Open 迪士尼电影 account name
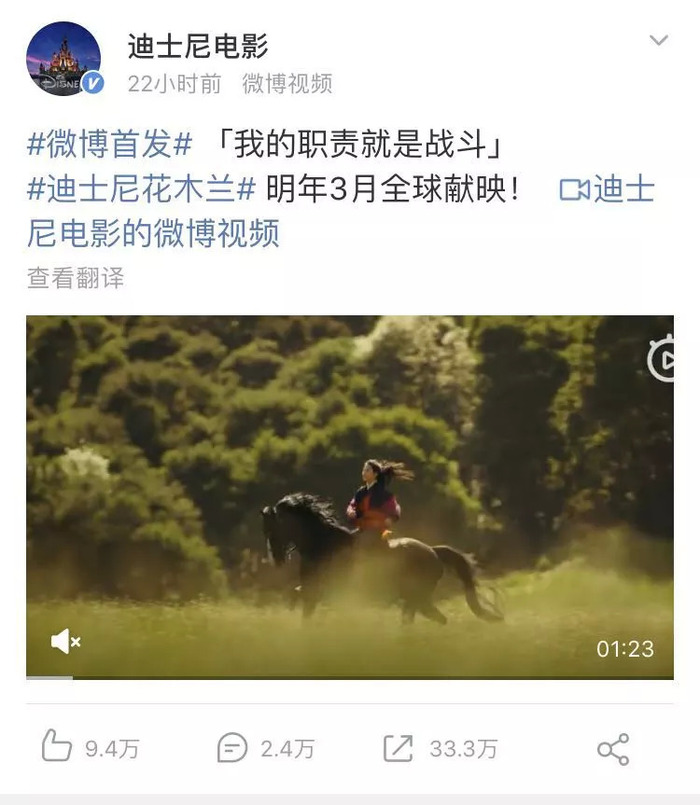This screenshot has width=700, height=805. (198, 44)
